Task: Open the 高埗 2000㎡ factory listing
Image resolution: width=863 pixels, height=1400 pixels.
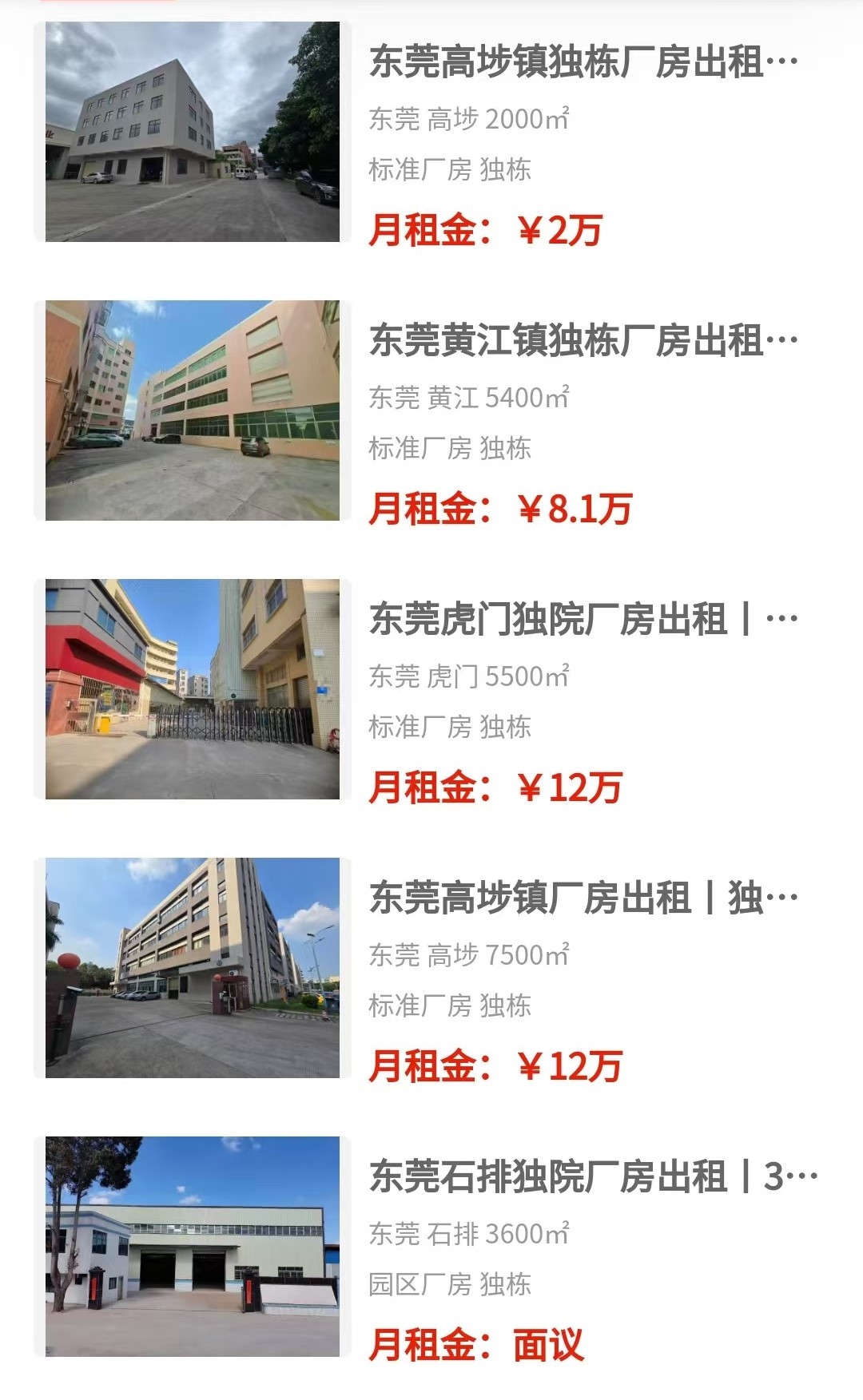Action: [582, 62]
